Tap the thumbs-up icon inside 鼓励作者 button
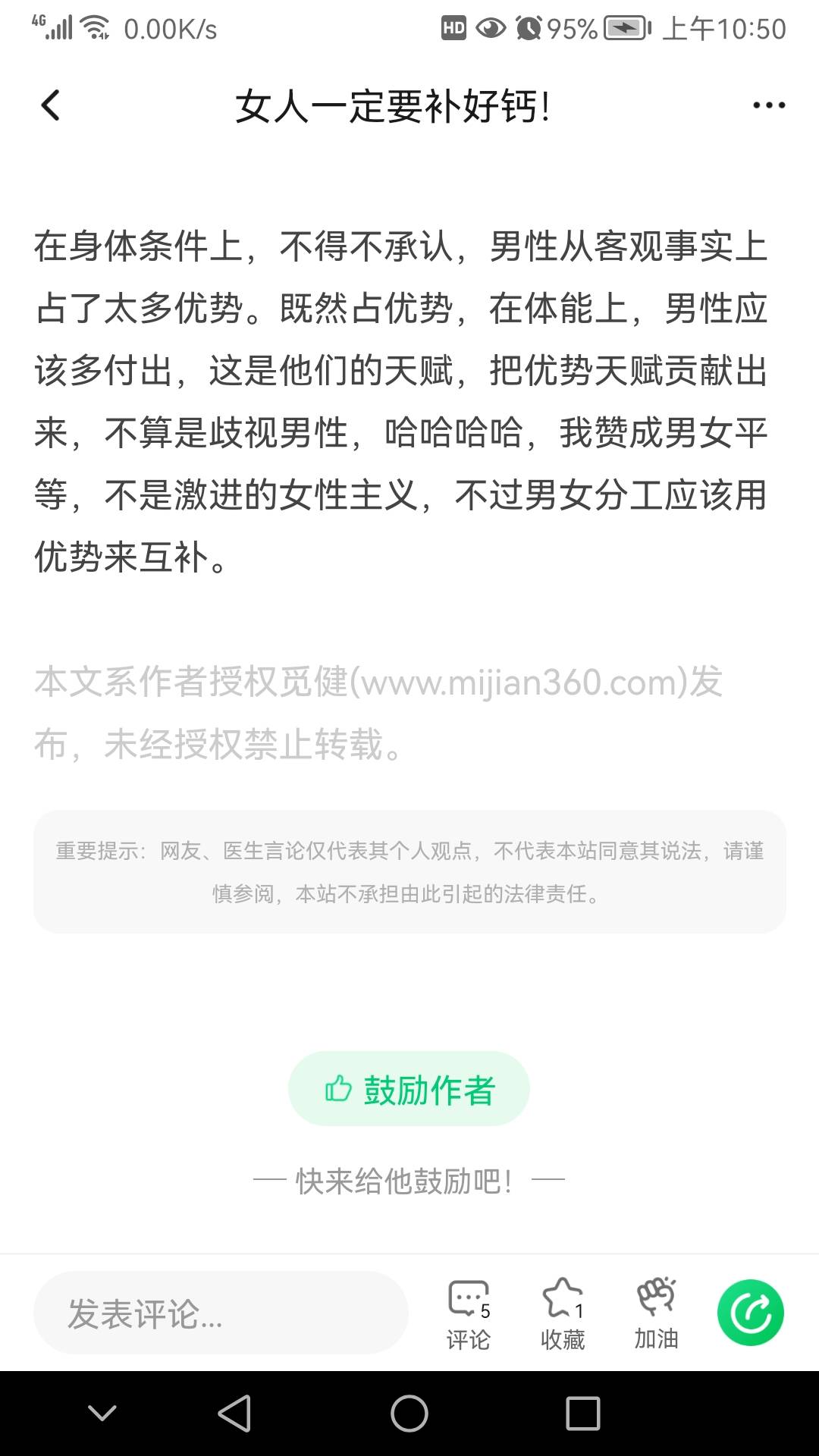819x1456 pixels. tap(339, 1088)
